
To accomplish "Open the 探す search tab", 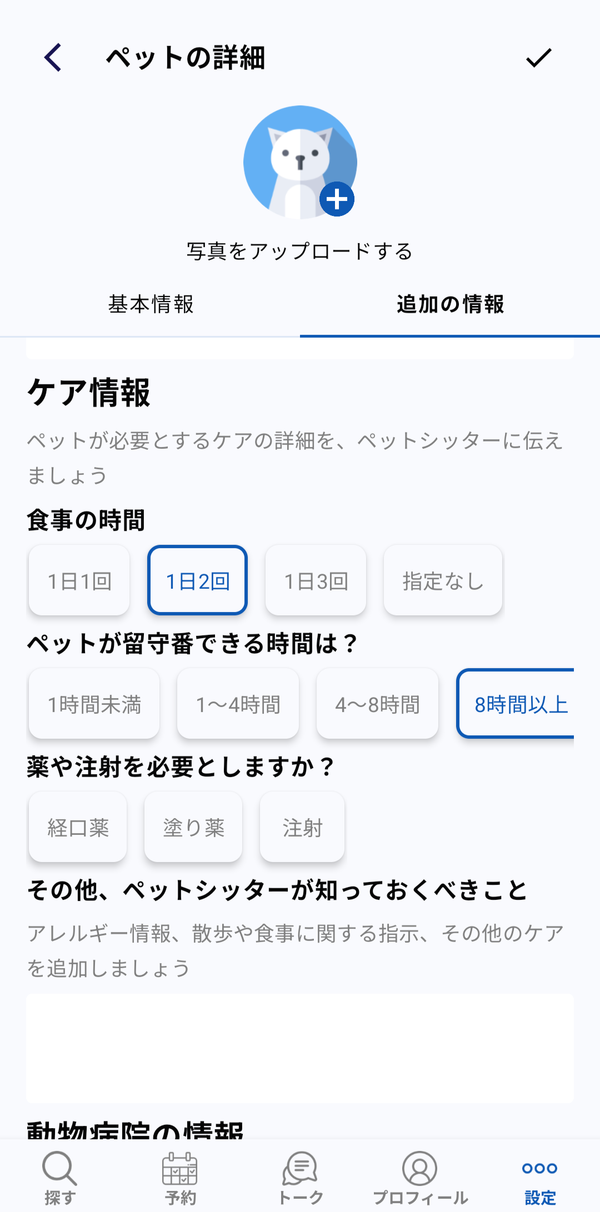I will click(60, 1178).
